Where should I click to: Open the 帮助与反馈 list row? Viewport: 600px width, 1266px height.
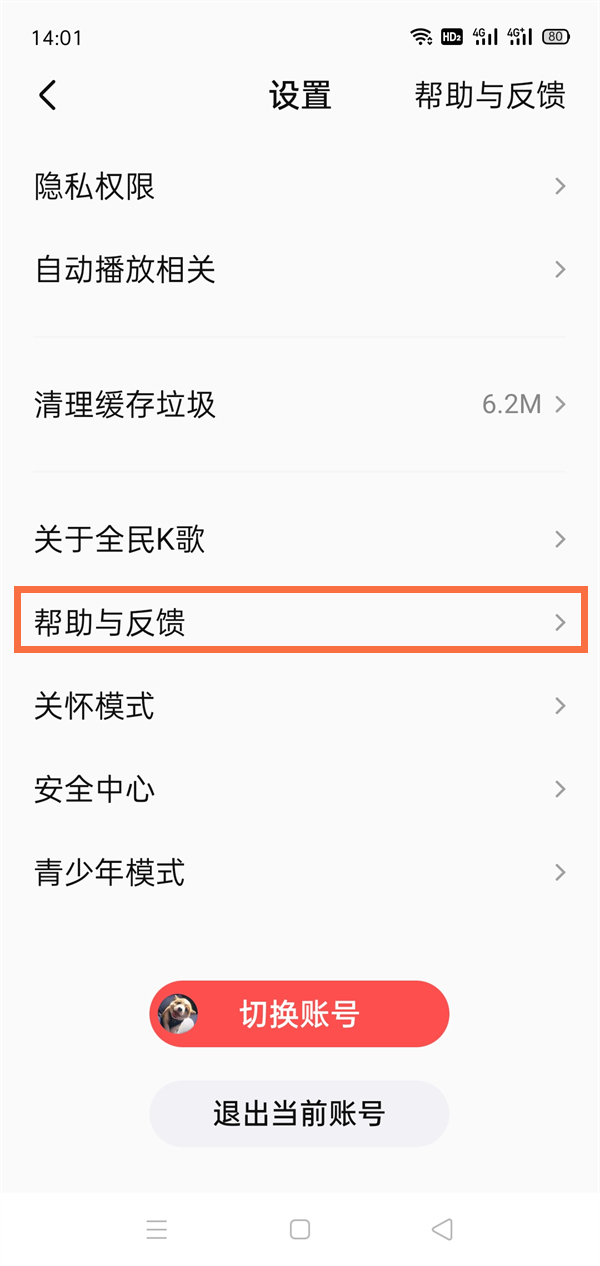point(300,623)
